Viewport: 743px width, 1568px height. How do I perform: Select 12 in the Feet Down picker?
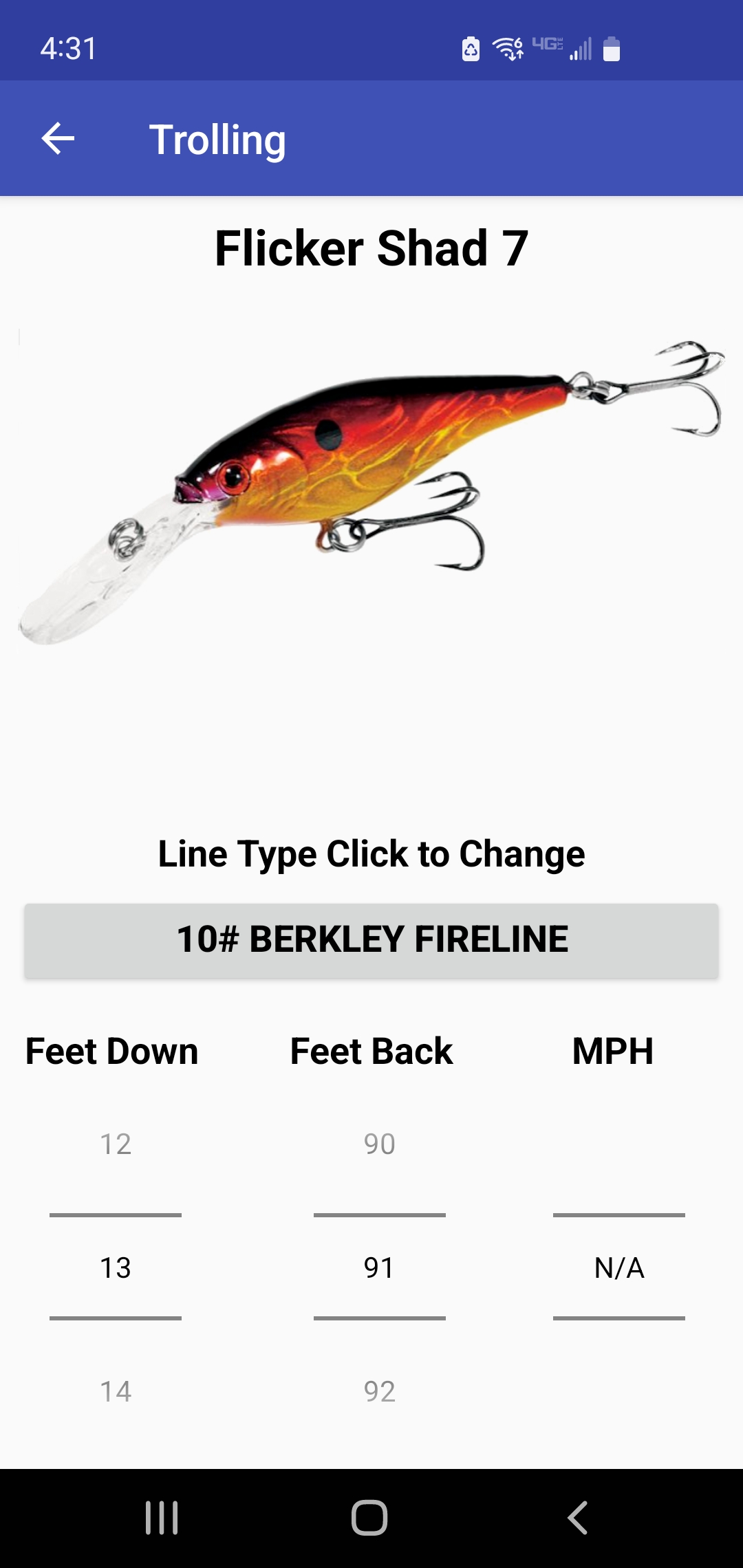[116, 1144]
